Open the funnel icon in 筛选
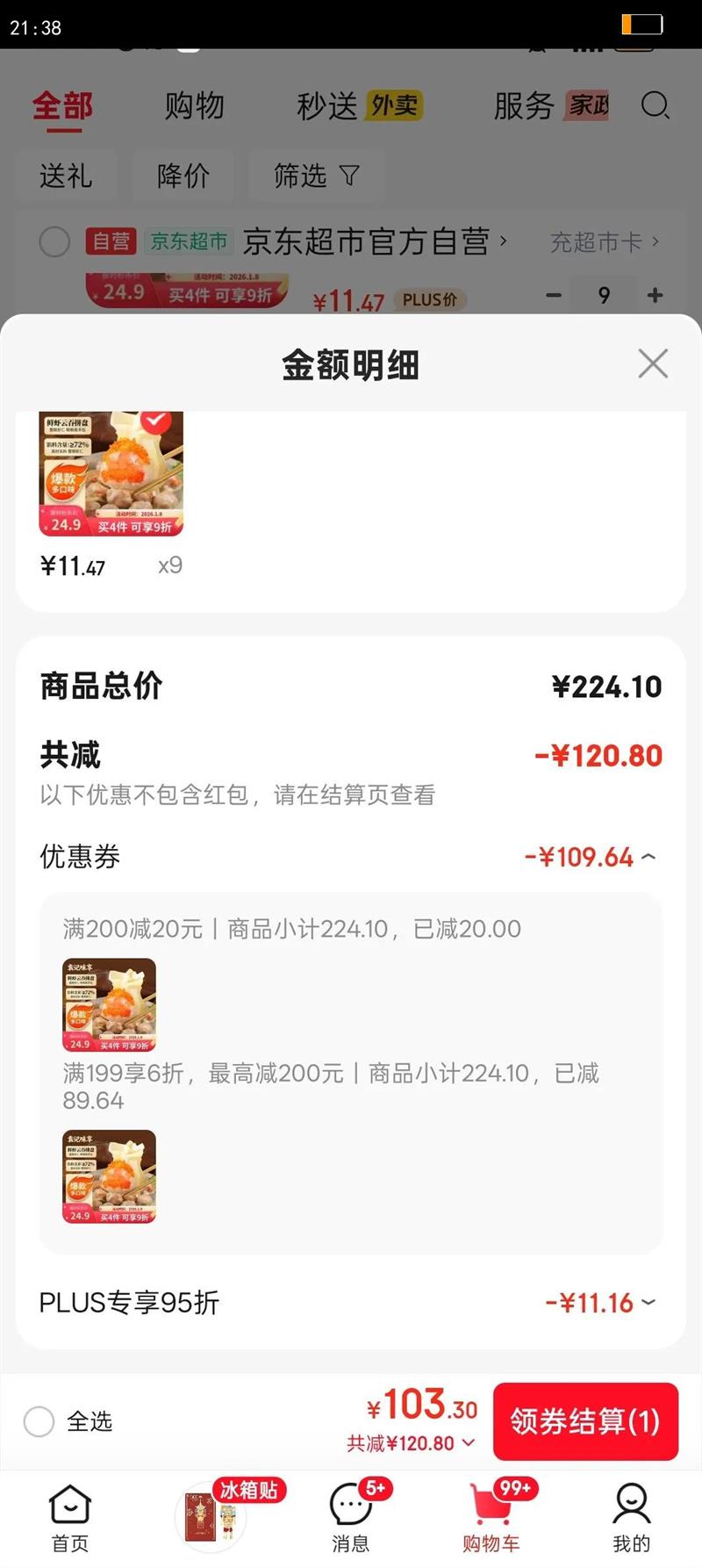Viewport: 702px width, 1568px height. 350,176
